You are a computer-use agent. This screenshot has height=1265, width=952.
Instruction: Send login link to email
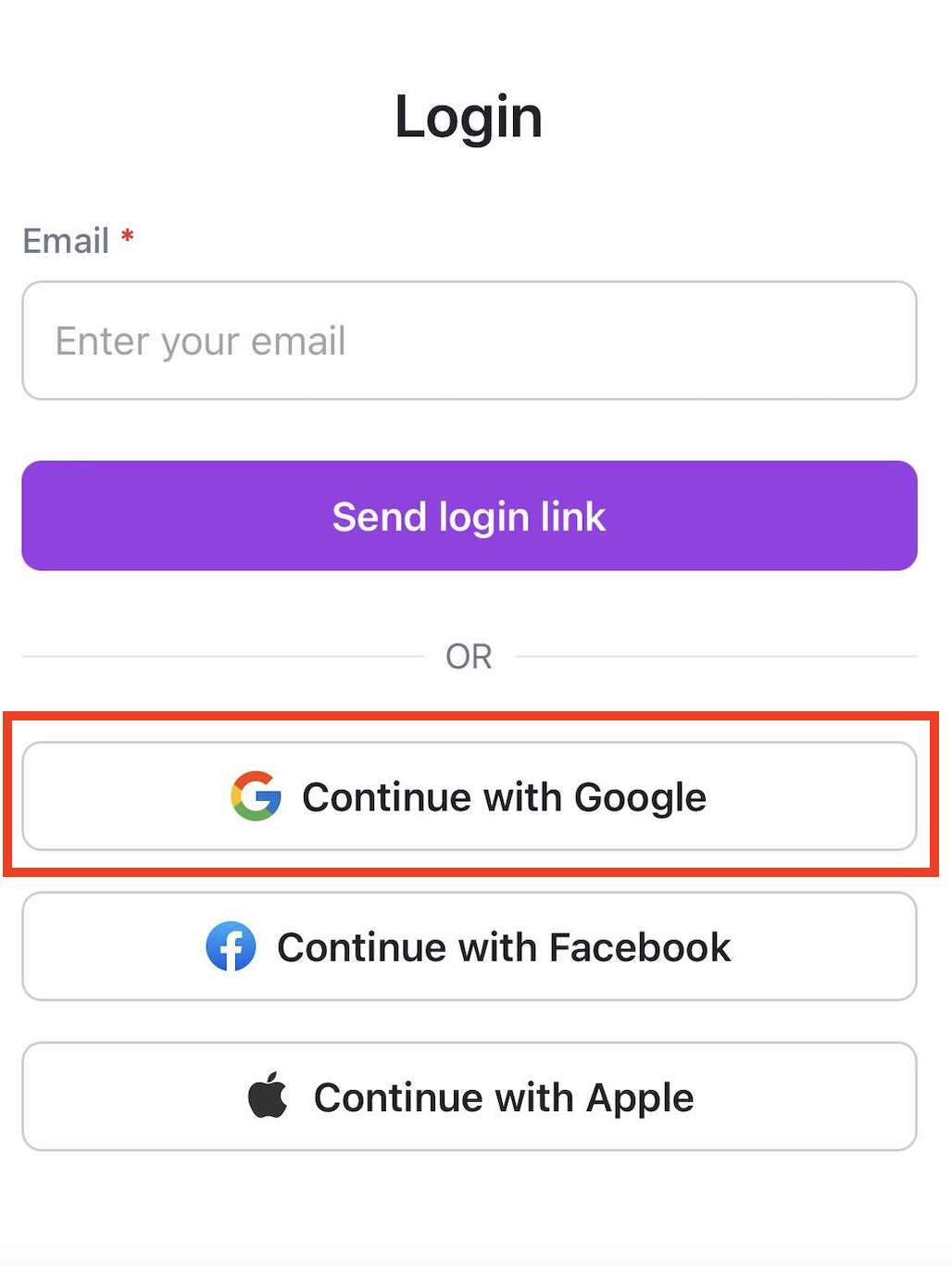[x=470, y=516]
